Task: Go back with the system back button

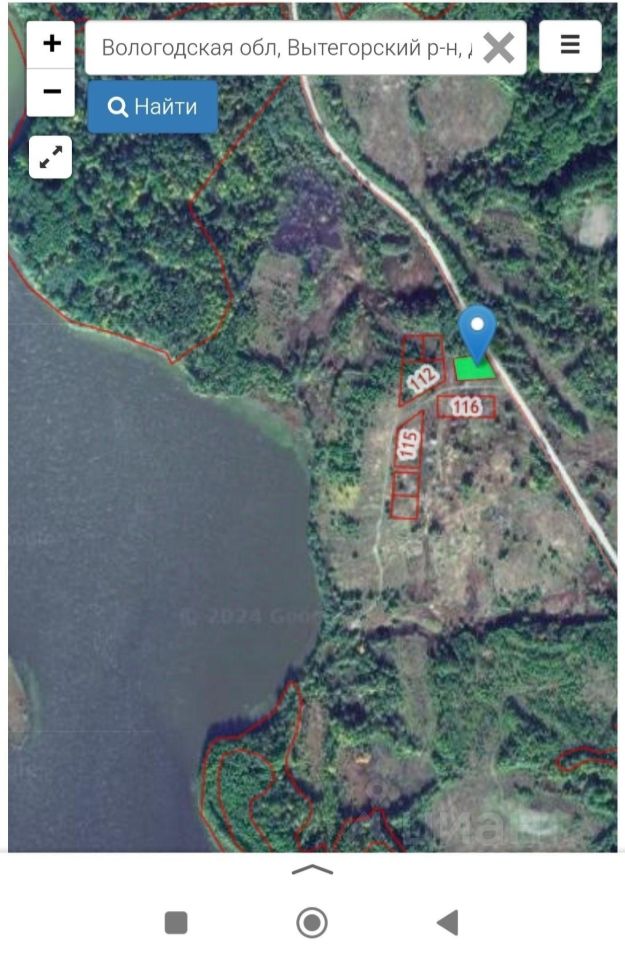Action: coord(448,922)
